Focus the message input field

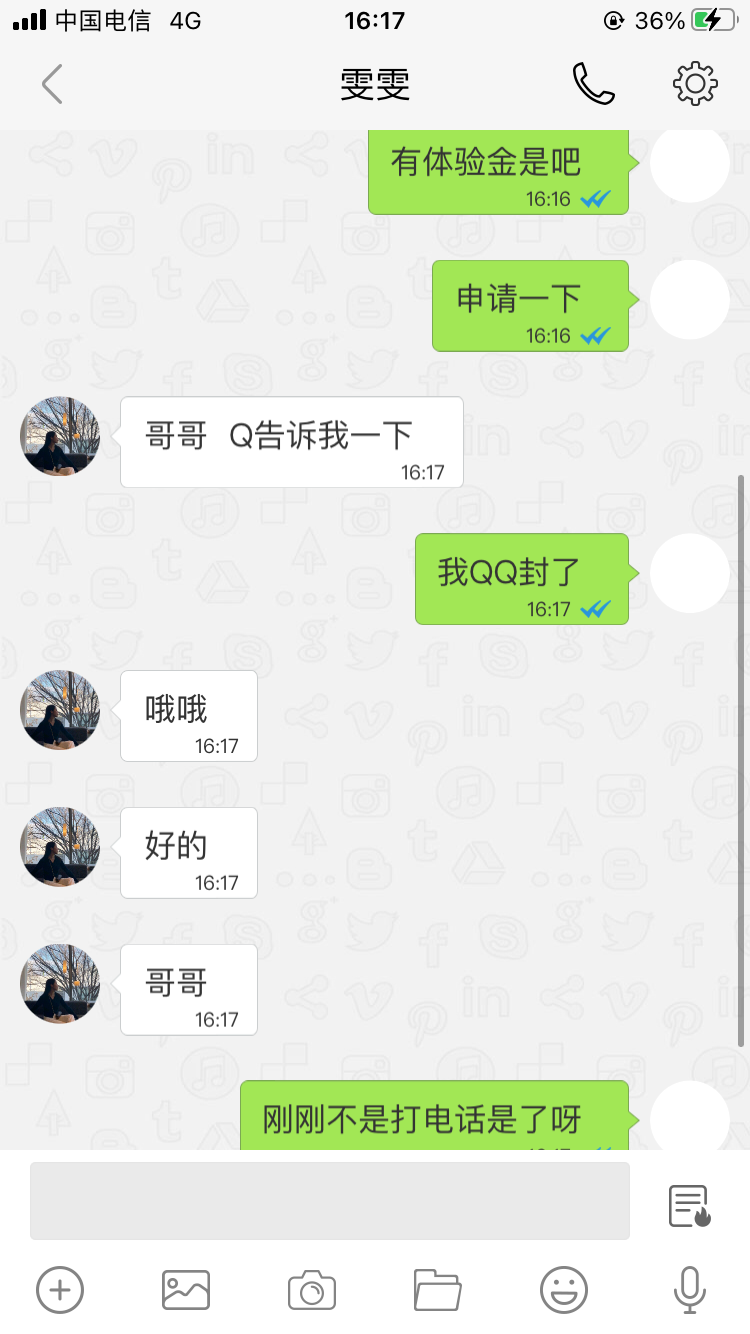tap(330, 1201)
